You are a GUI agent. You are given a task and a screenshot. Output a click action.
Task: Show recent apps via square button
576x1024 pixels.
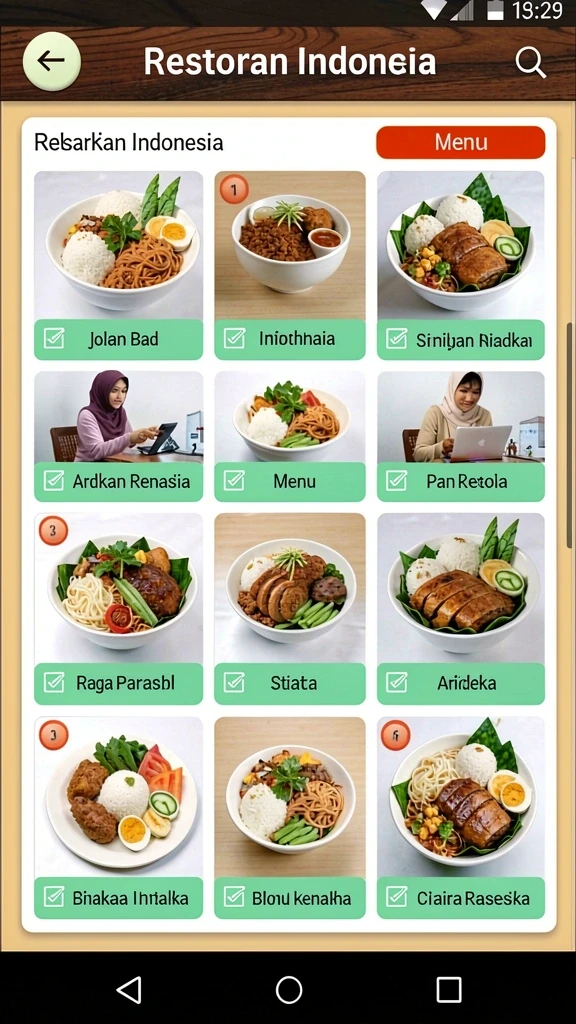tap(449, 989)
